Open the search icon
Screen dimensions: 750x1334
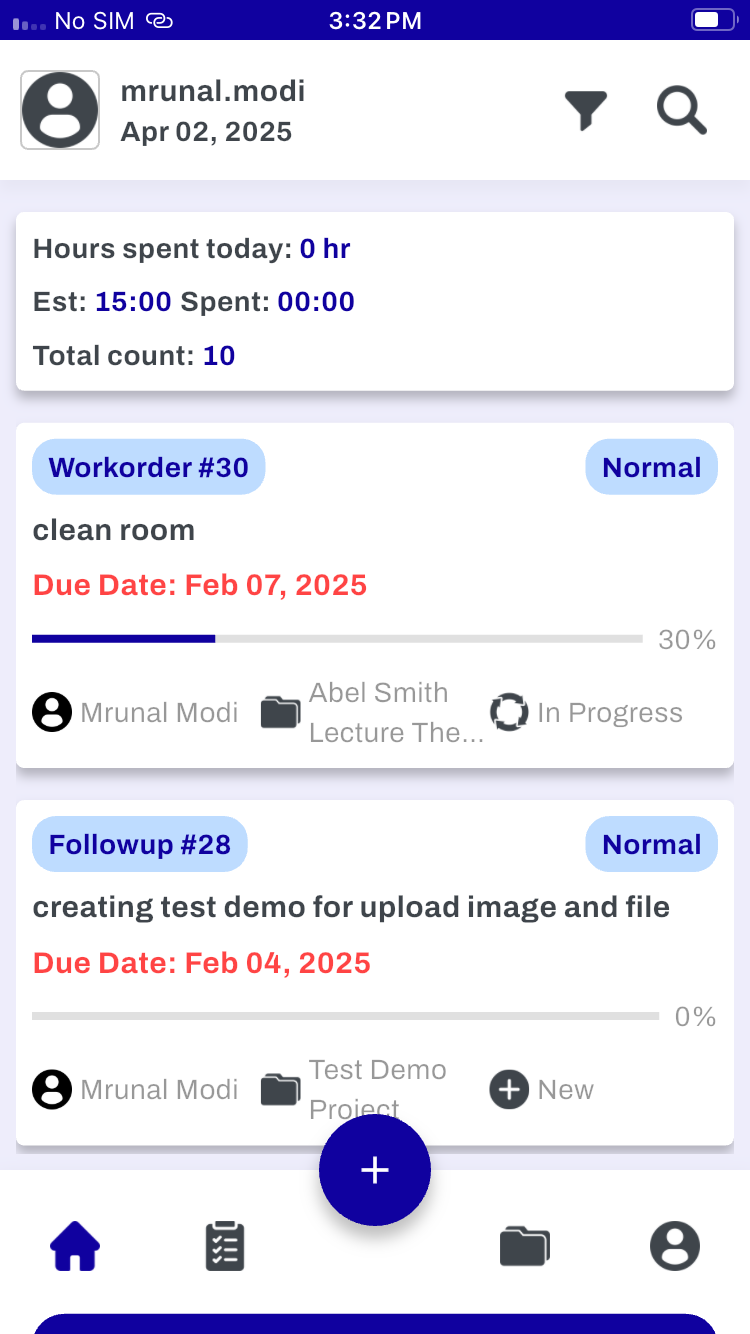682,110
